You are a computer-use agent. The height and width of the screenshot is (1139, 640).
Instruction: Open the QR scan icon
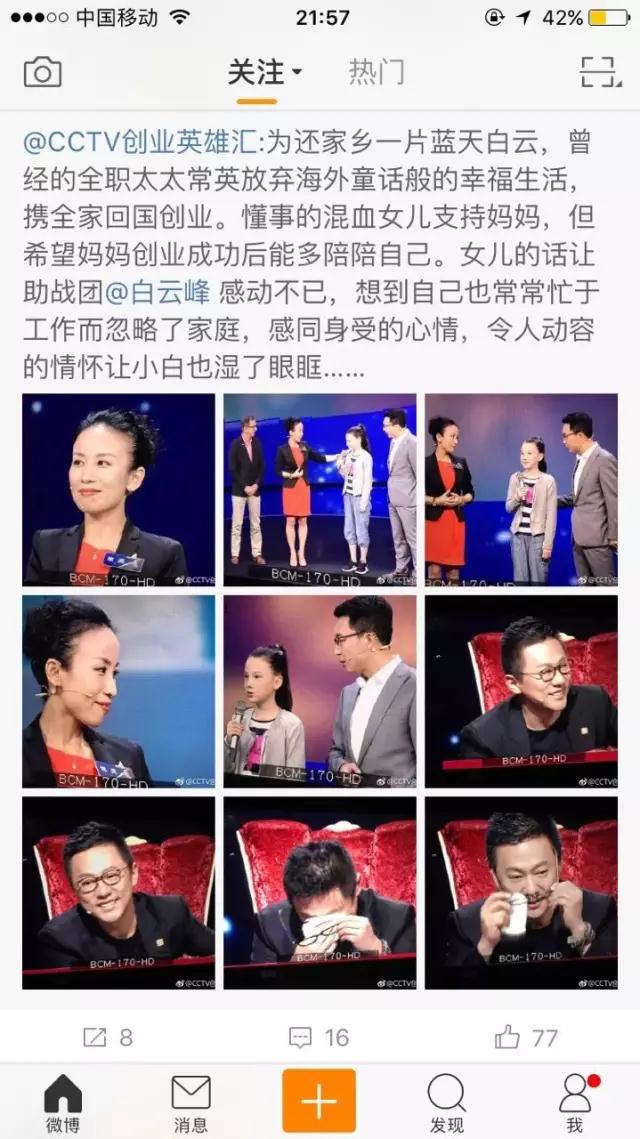600,72
